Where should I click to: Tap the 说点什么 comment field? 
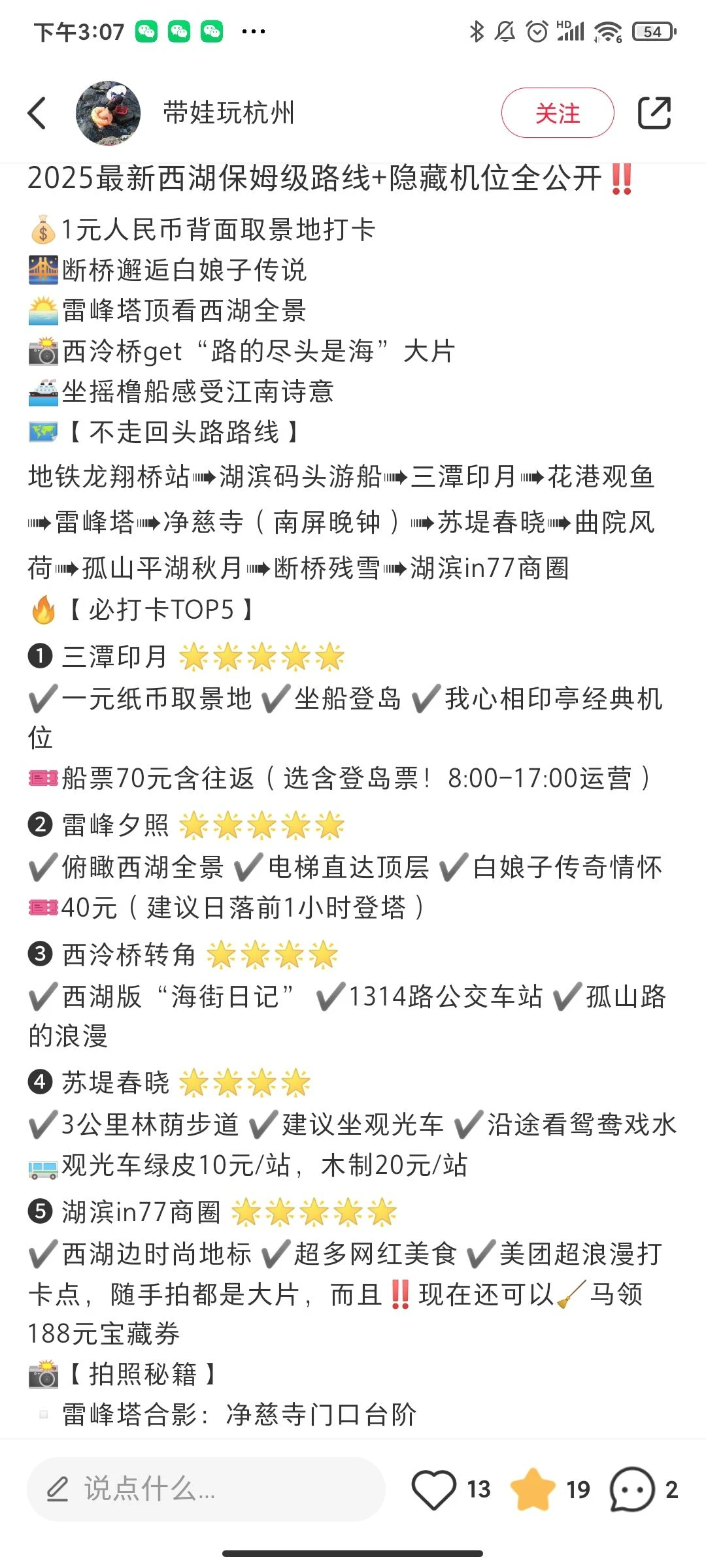coord(206,1489)
